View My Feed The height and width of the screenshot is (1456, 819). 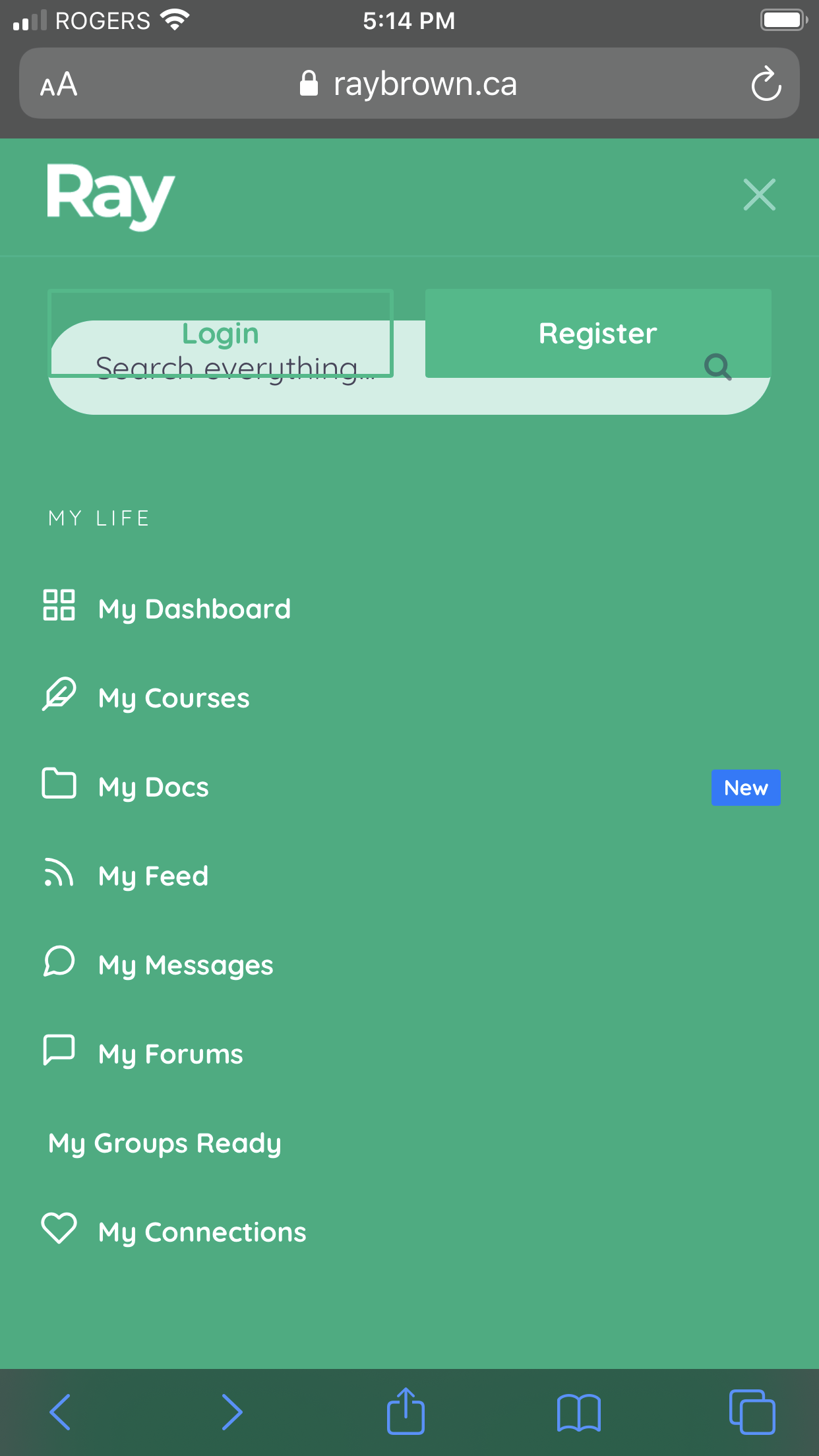coord(125,876)
